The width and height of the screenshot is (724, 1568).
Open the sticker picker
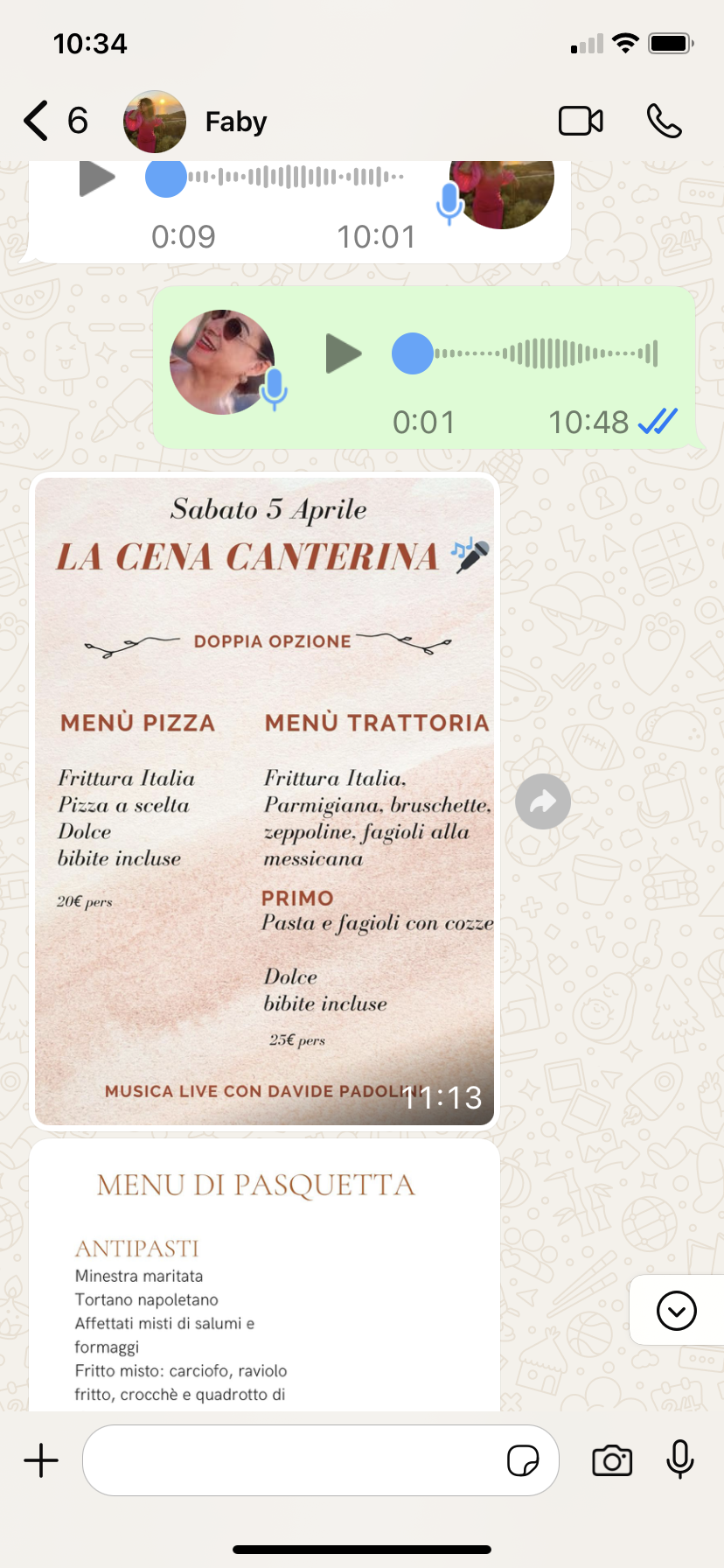coord(523,1460)
